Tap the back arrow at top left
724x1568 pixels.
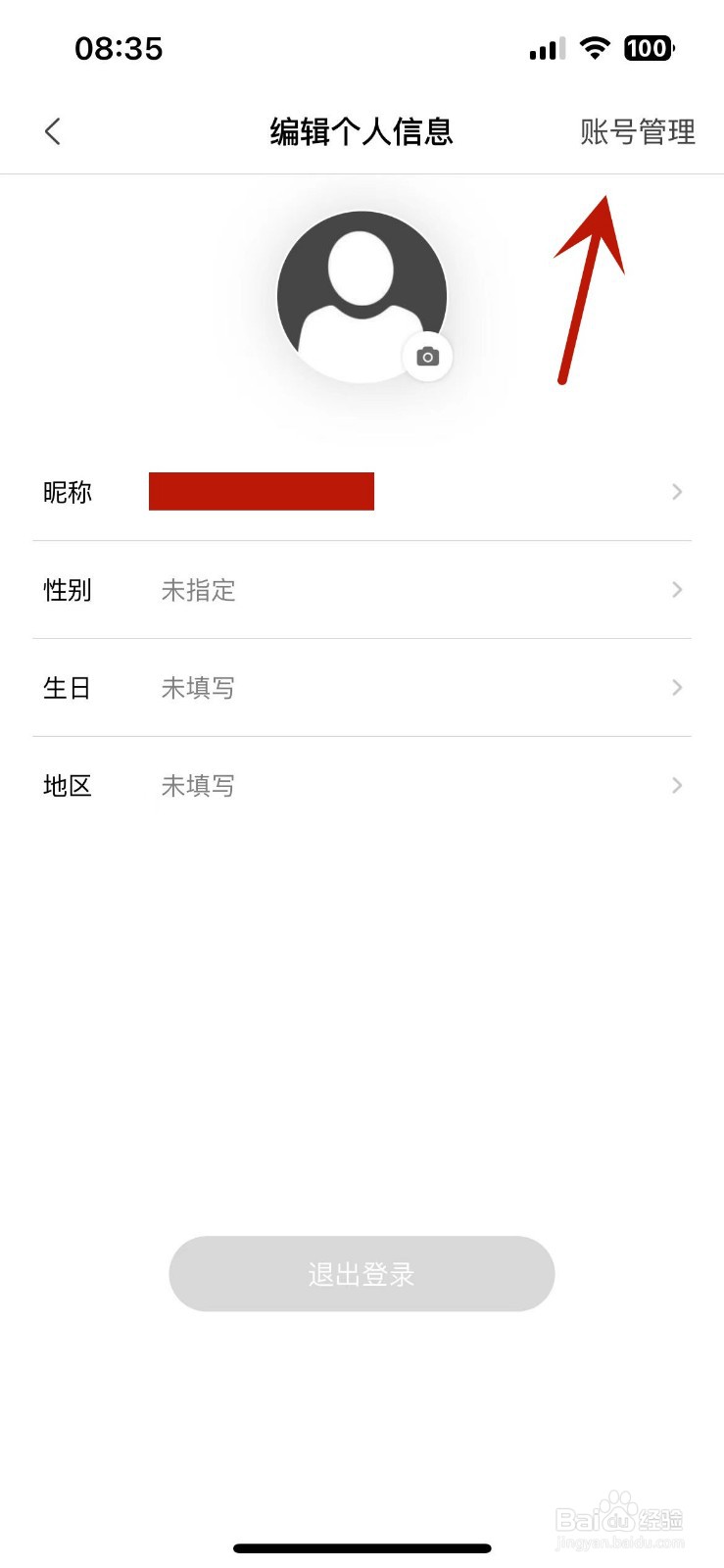51,130
